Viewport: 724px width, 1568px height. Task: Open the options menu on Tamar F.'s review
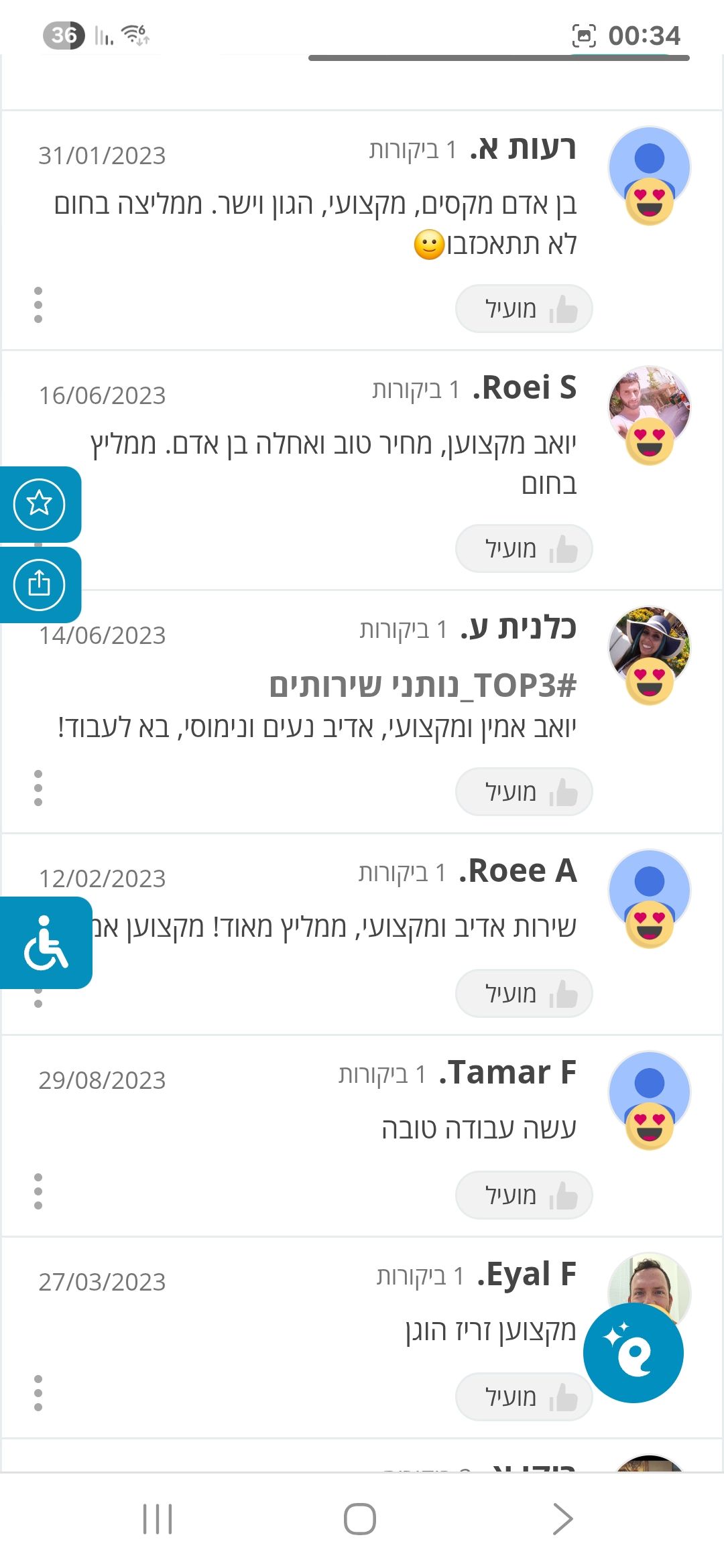tap(38, 1191)
